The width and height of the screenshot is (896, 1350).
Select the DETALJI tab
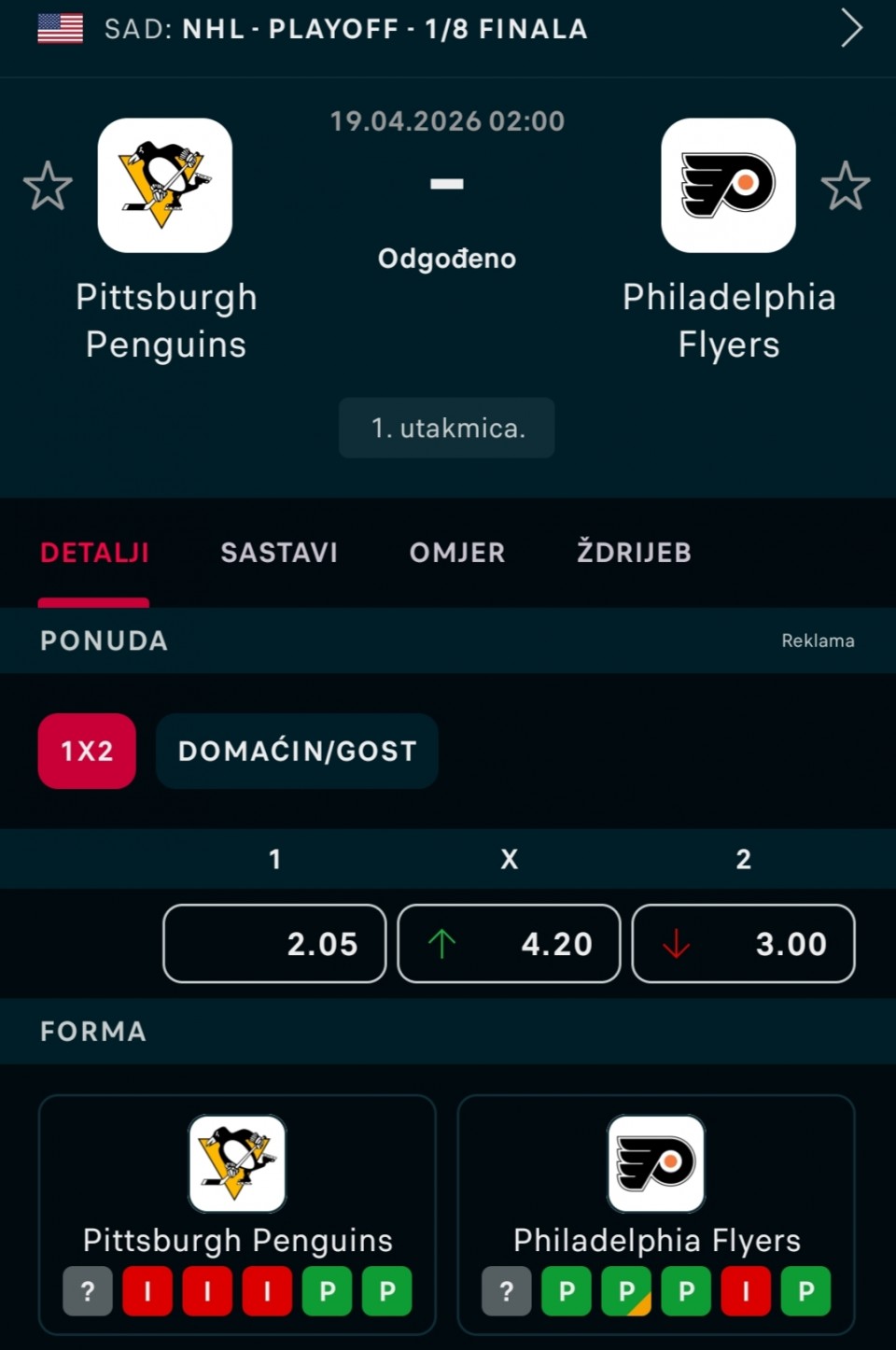94,553
